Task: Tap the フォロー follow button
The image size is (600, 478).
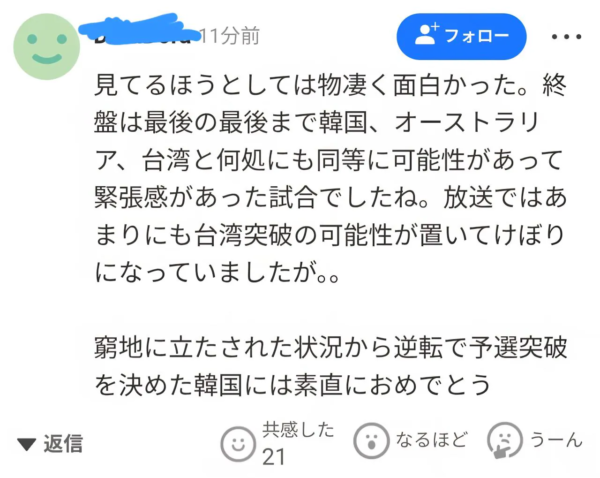Action: coord(461,36)
